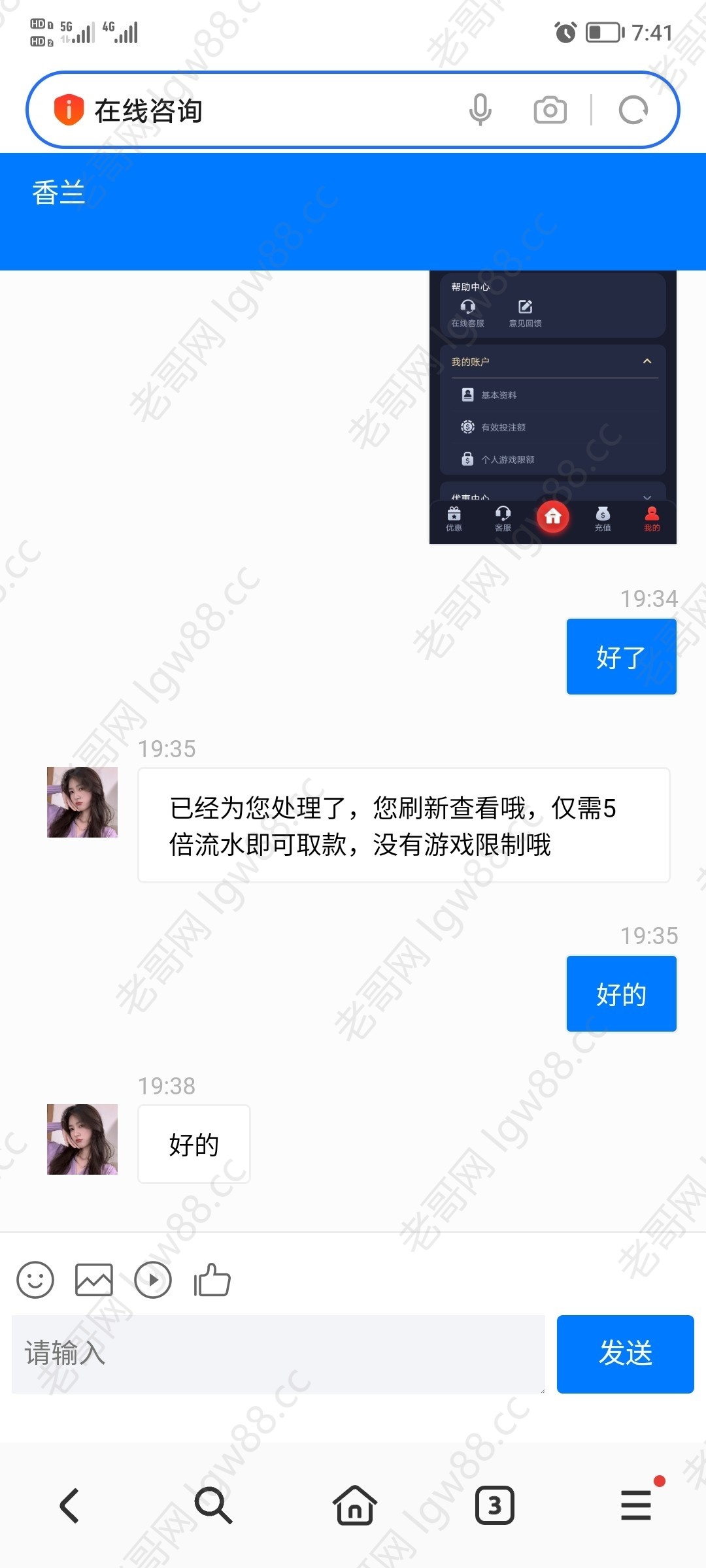Tap the thumbs-up rating icon
Image resolution: width=706 pixels, height=1568 pixels.
click(212, 1279)
